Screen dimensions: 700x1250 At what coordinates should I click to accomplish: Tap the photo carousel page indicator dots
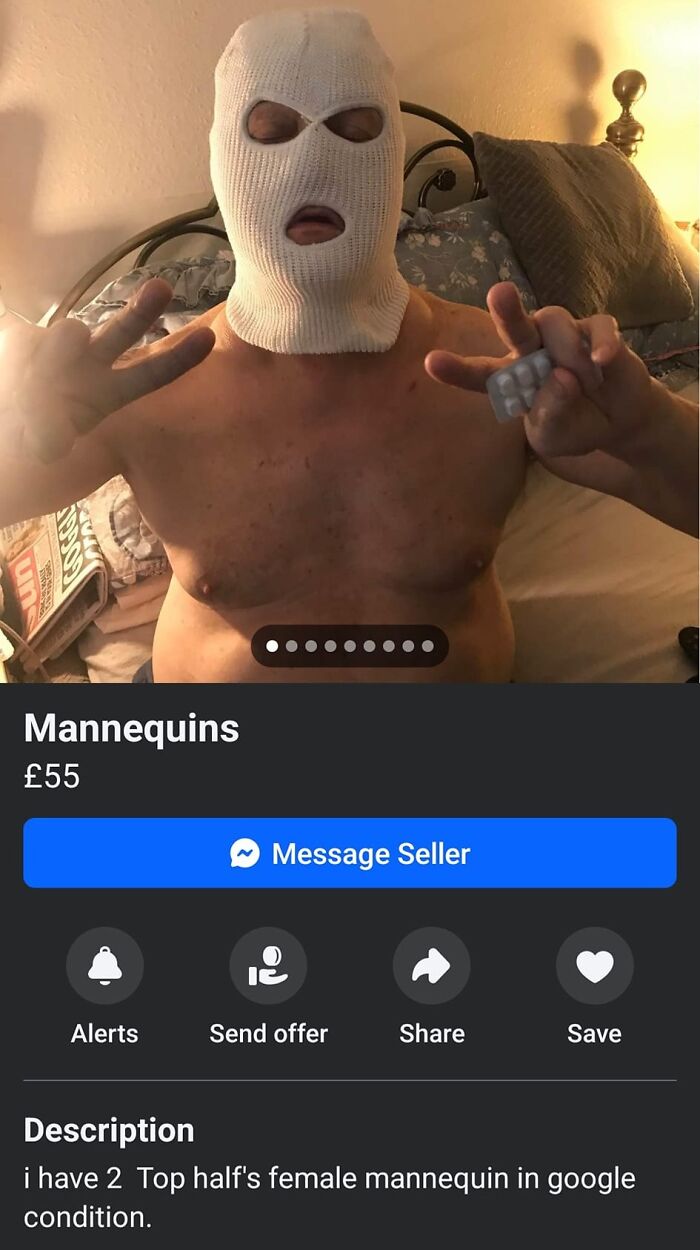350,646
